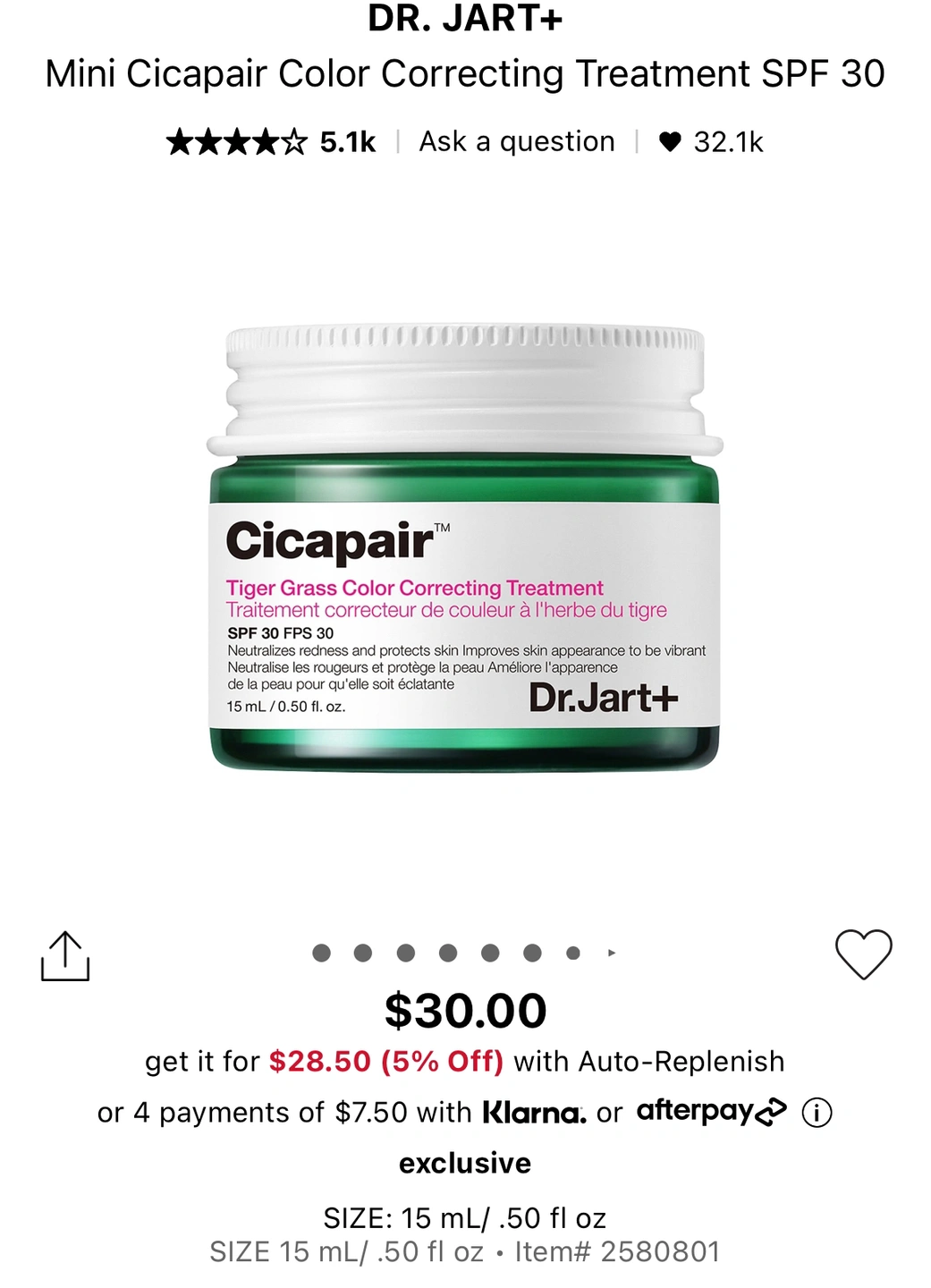This screenshot has width=931, height=1288.
Task: Add Cicapair to Loves with the heart
Action: pos(863,953)
